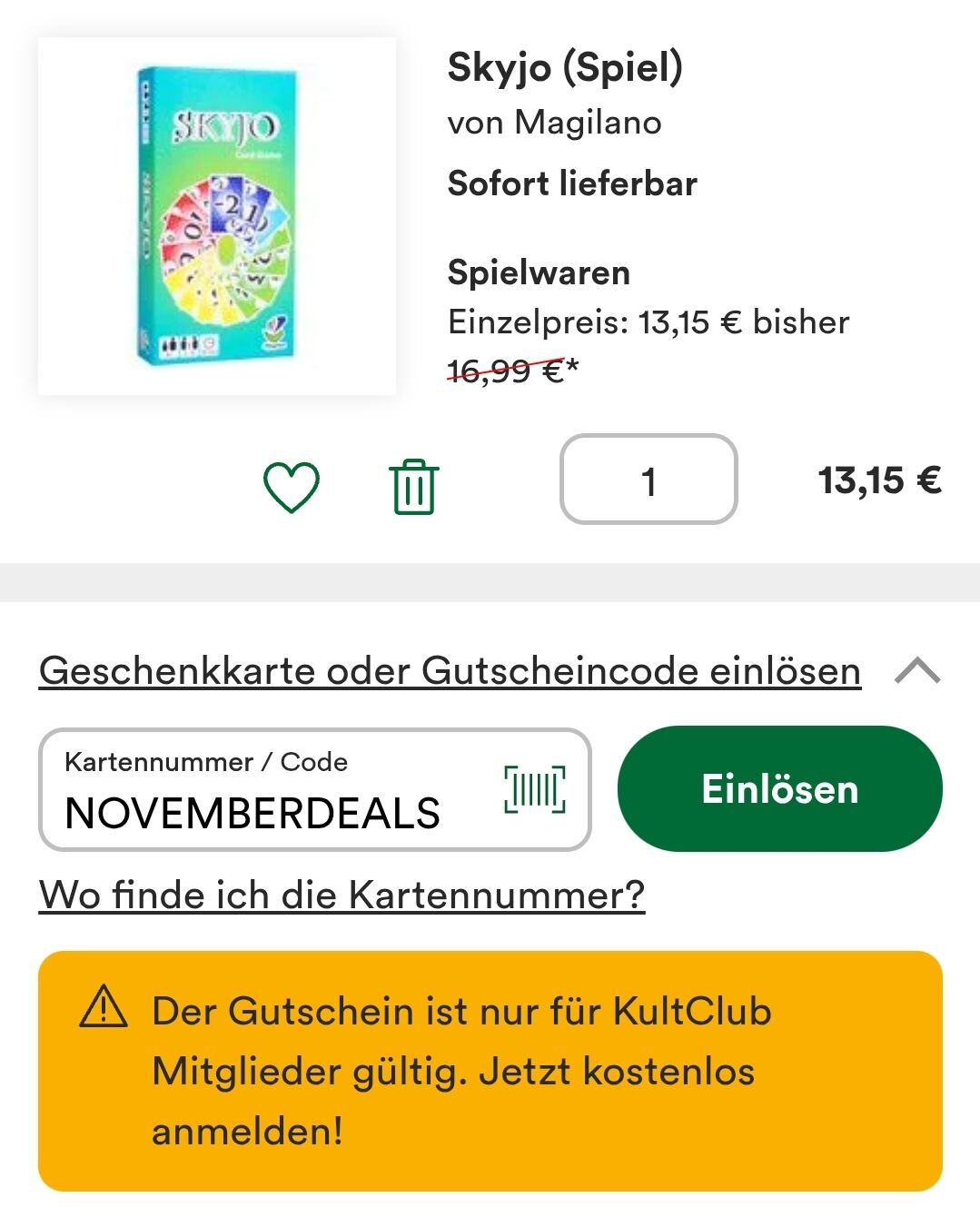This screenshot has width=980, height=1217.
Task: Open 'Wo finde ich die Kartennummer?' link
Action: coord(342,895)
